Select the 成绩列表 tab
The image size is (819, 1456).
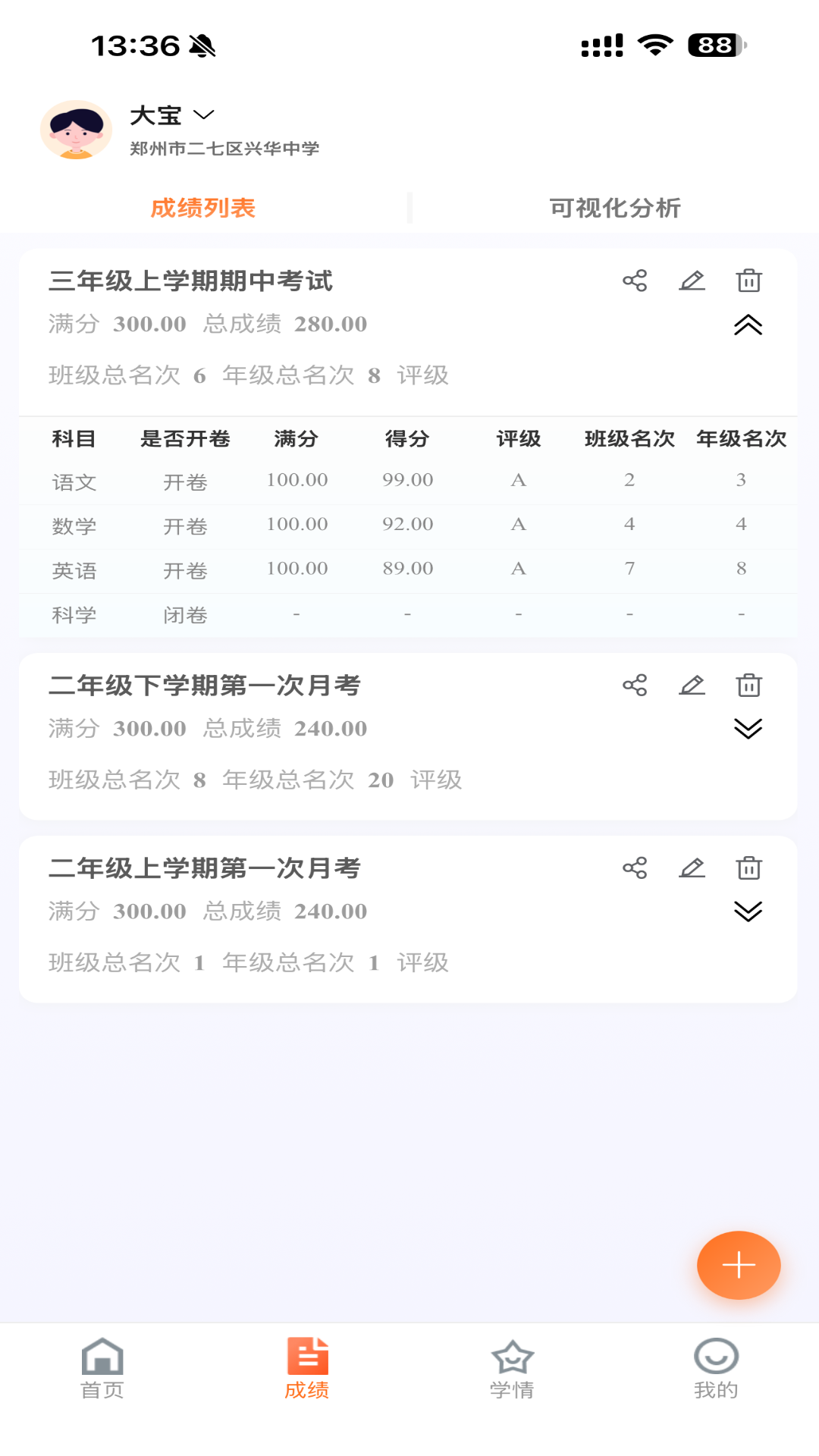pos(204,207)
